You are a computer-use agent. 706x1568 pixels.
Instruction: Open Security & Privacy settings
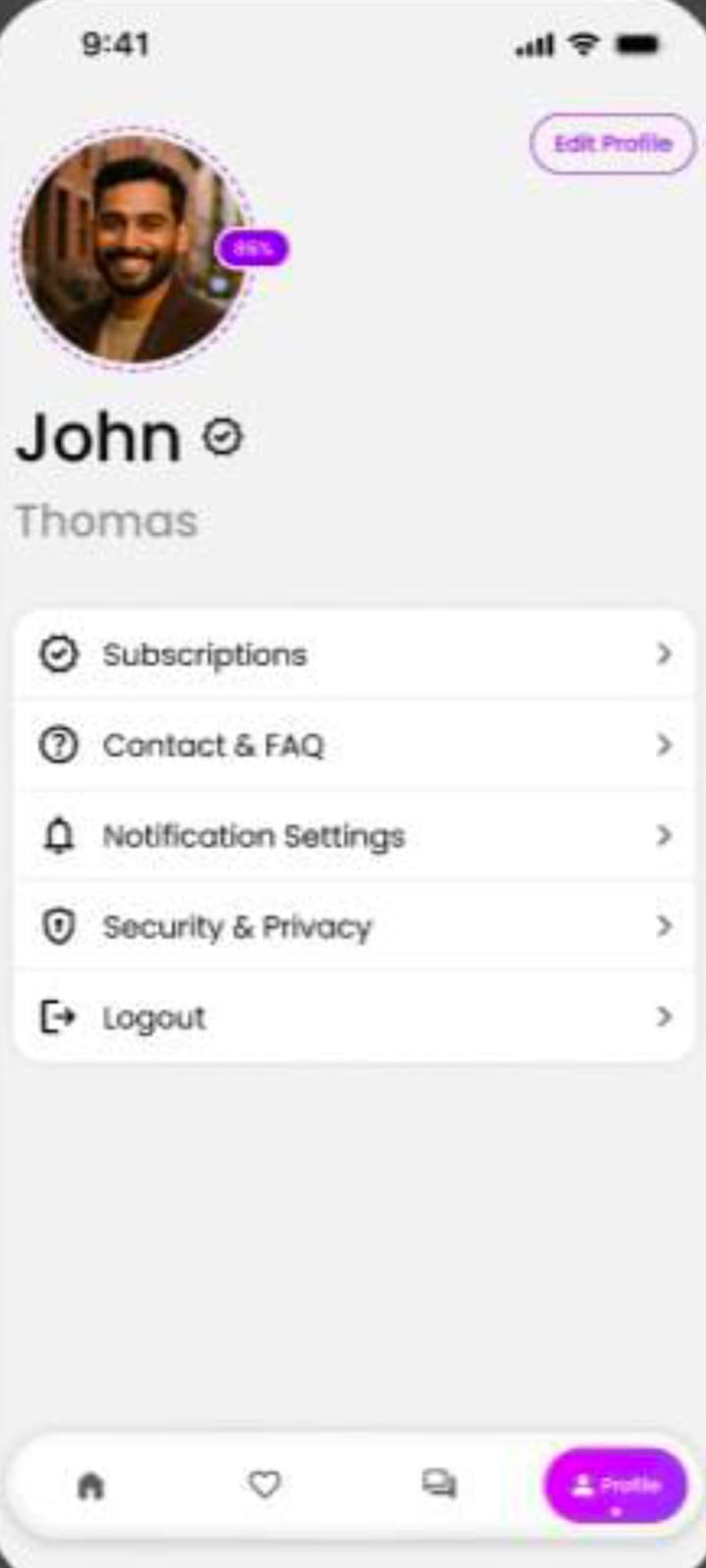click(353, 927)
